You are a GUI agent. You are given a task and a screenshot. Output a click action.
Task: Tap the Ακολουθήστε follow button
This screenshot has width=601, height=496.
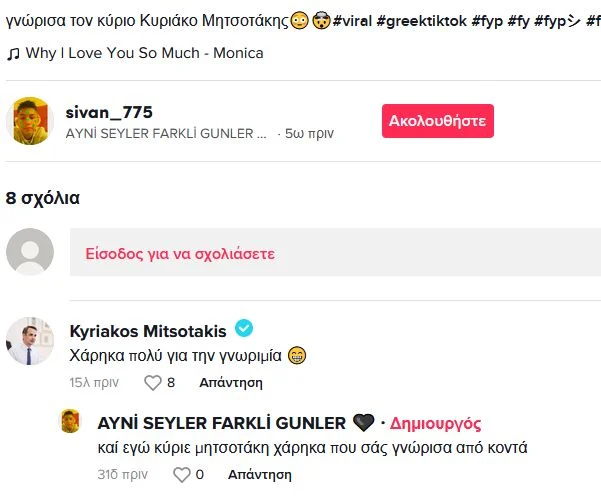[x=437, y=121]
